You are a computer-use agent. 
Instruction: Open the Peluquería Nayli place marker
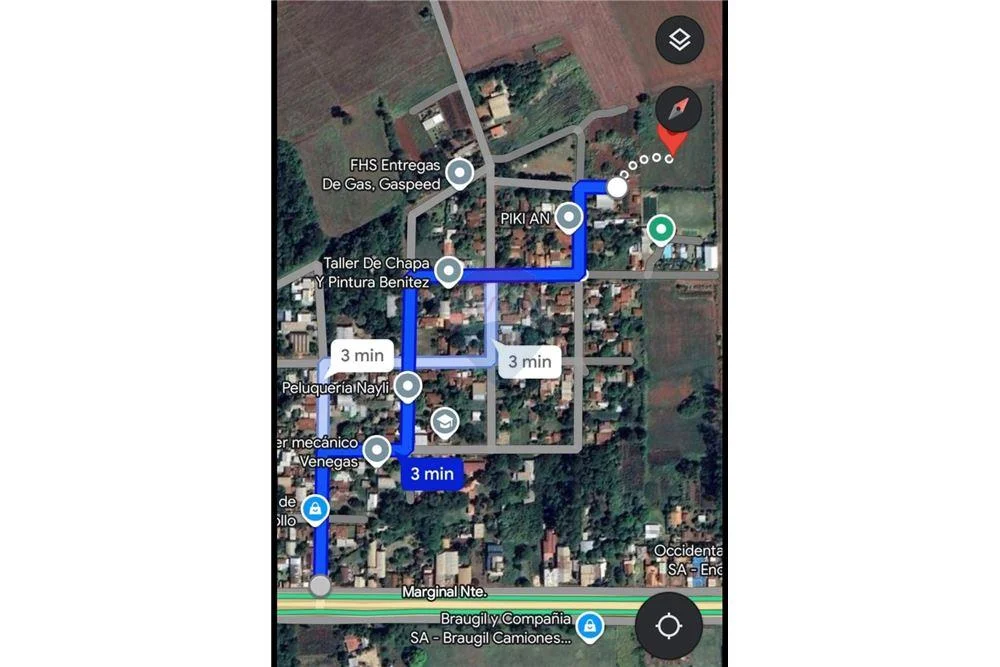click(407, 384)
